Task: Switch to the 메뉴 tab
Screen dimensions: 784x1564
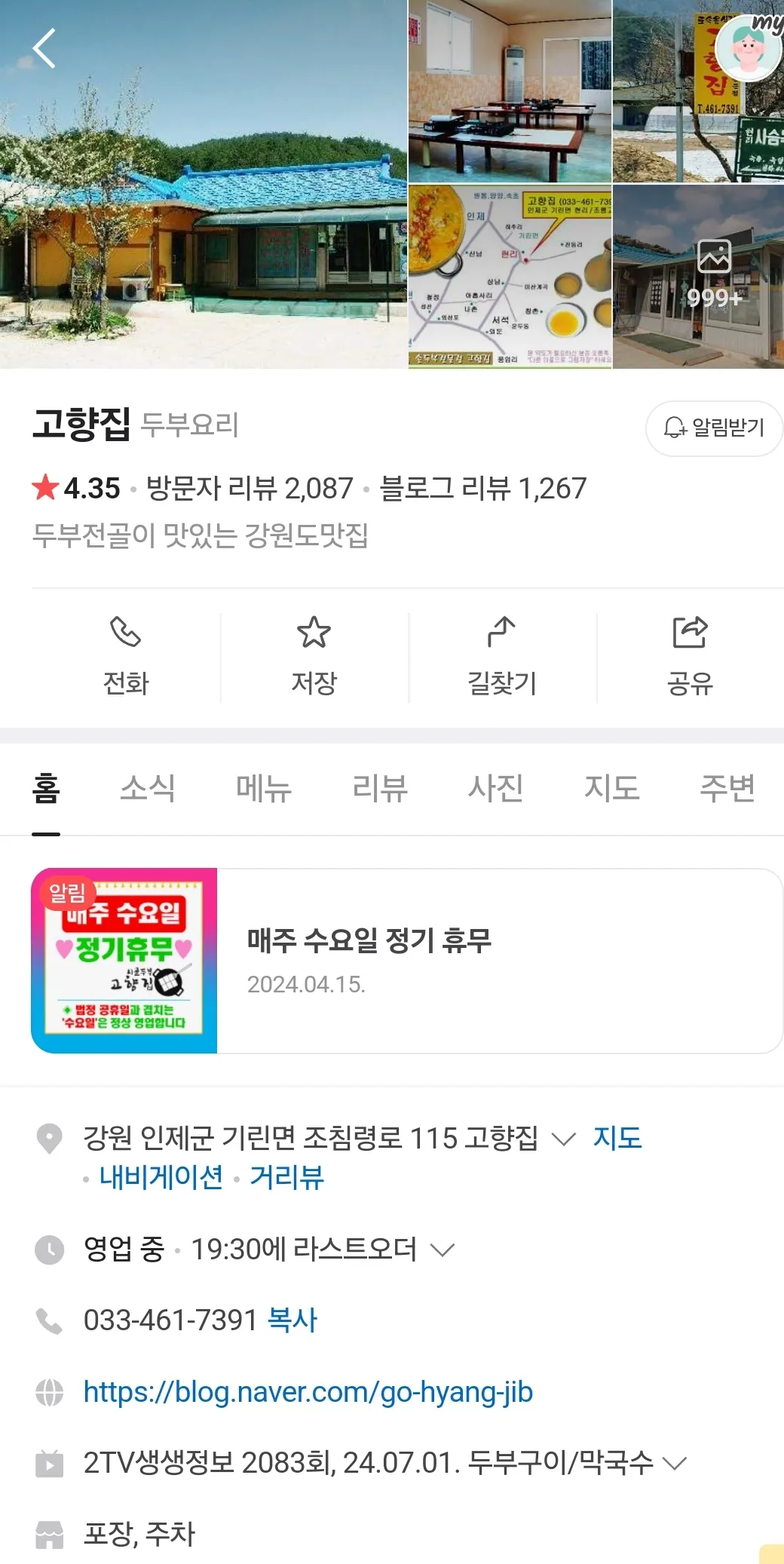Action: (264, 789)
